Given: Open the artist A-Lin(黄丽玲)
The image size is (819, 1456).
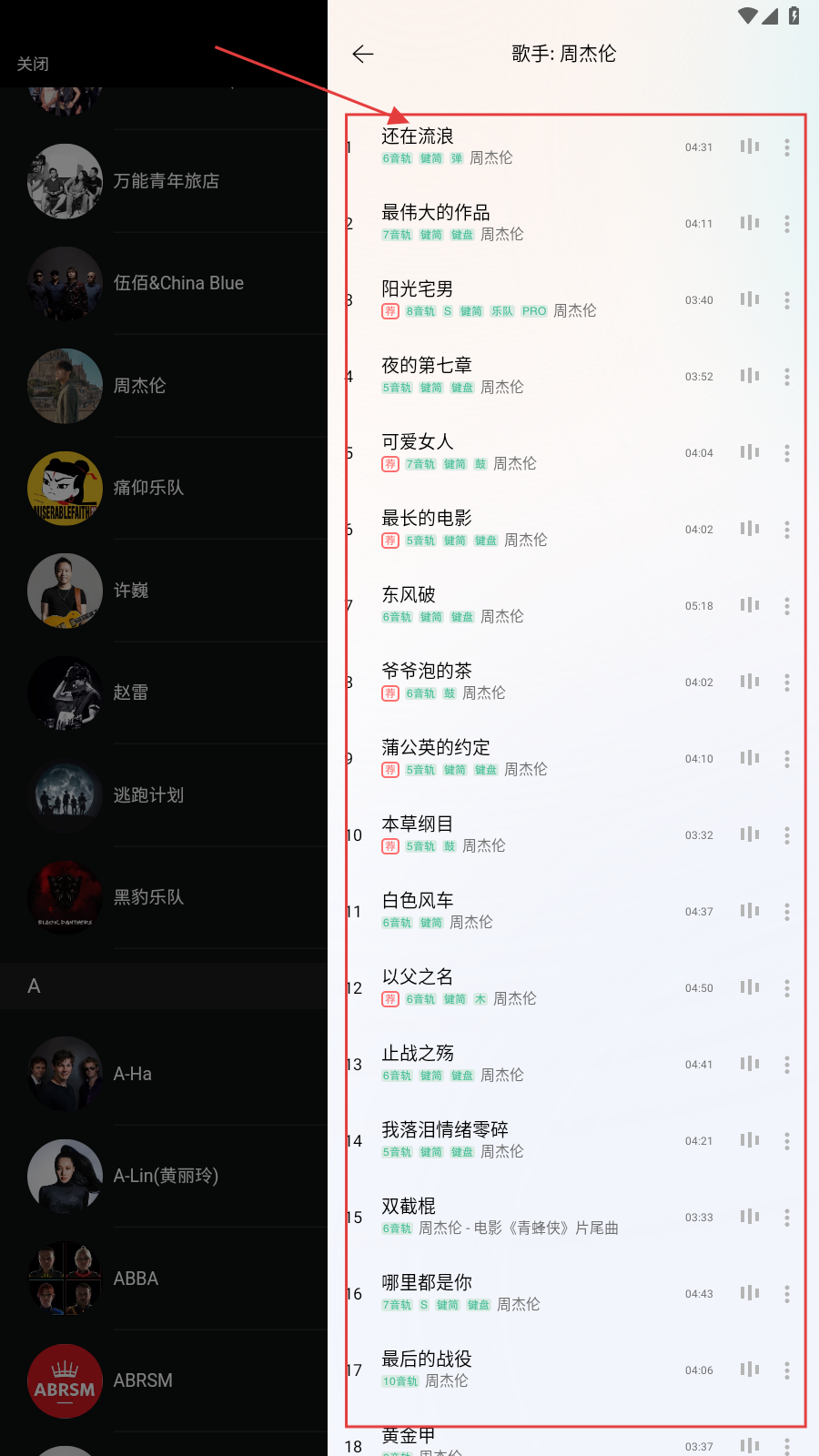Looking at the screenshot, I should tap(166, 1176).
